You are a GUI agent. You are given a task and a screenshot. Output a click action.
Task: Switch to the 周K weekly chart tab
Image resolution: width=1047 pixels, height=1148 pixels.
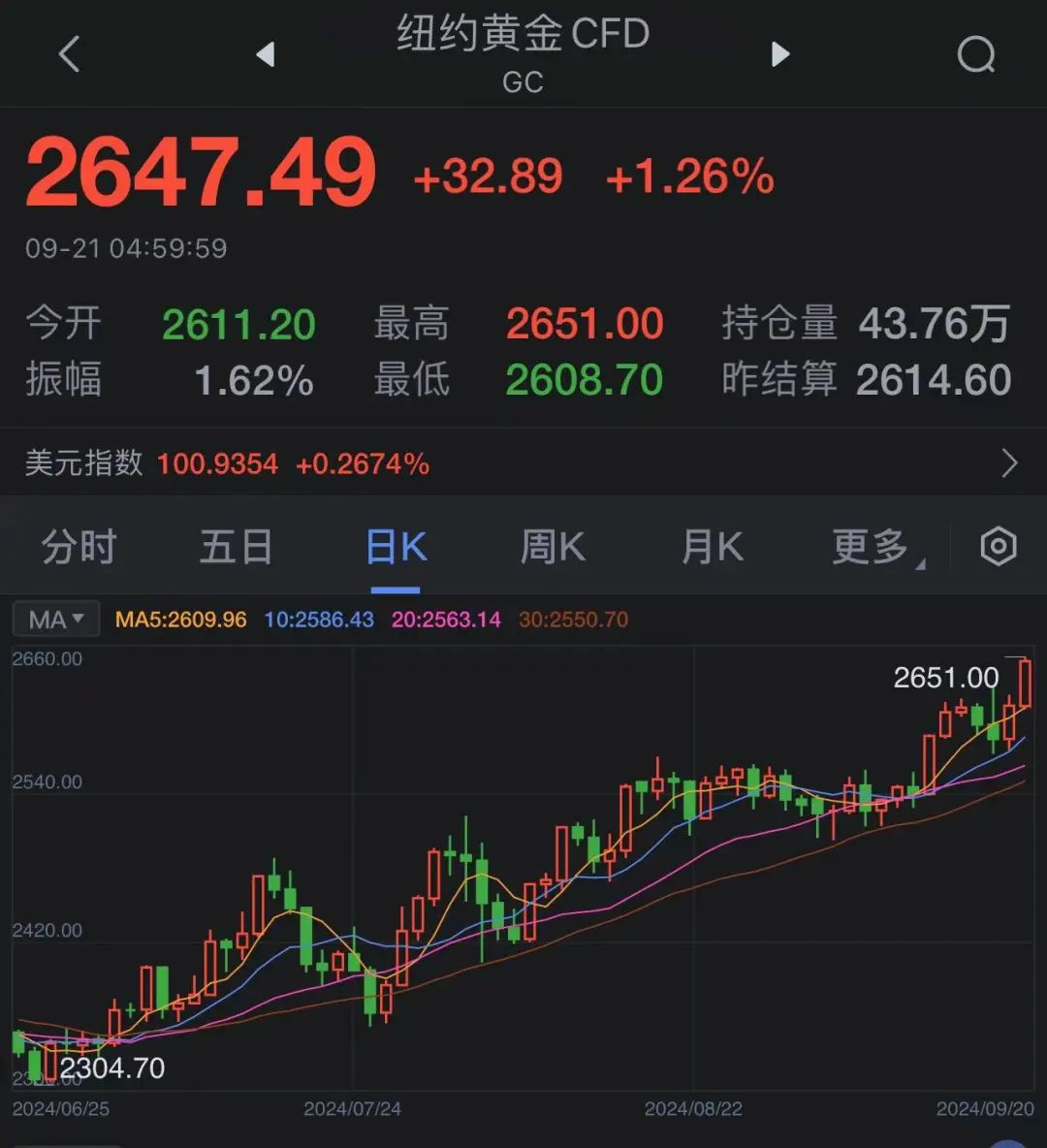click(553, 548)
